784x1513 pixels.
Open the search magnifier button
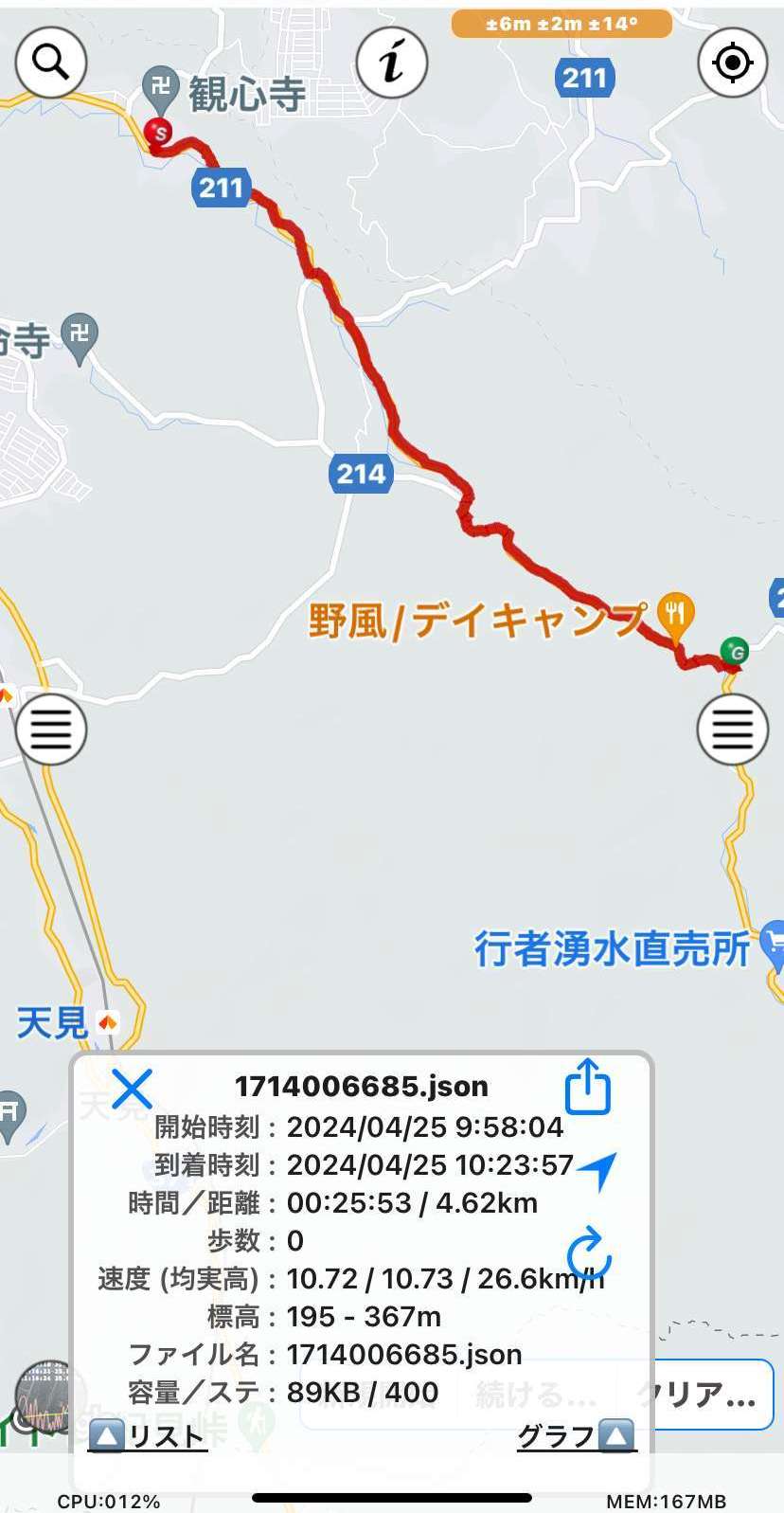50,63
